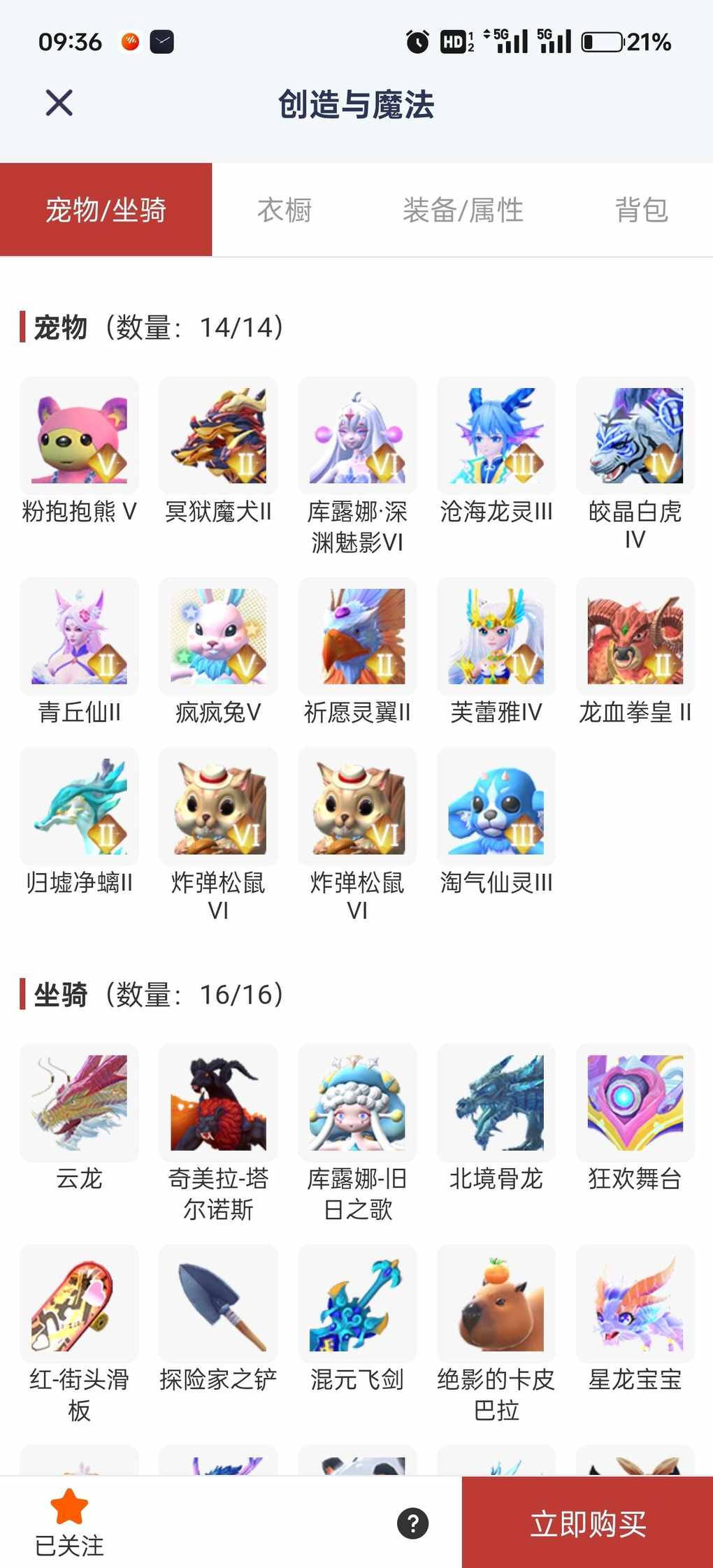Open the 冥狱魔犬II pet tile
Image resolution: width=713 pixels, height=1568 pixels.
pos(218,436)
